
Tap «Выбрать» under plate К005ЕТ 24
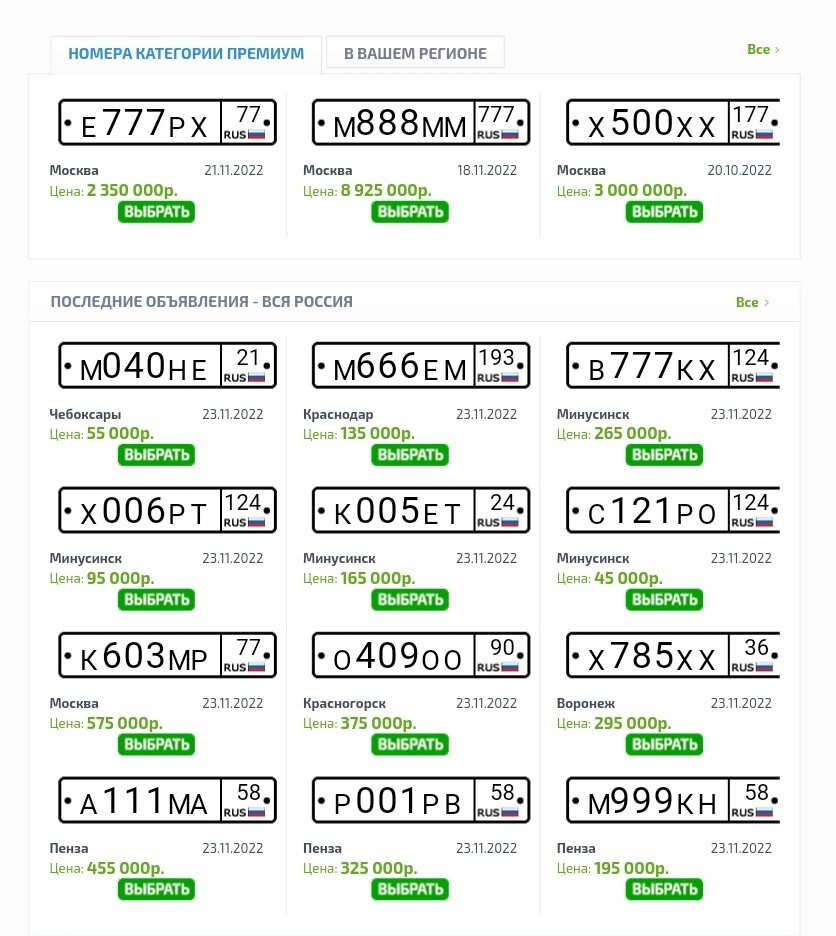tap(410, 600)
